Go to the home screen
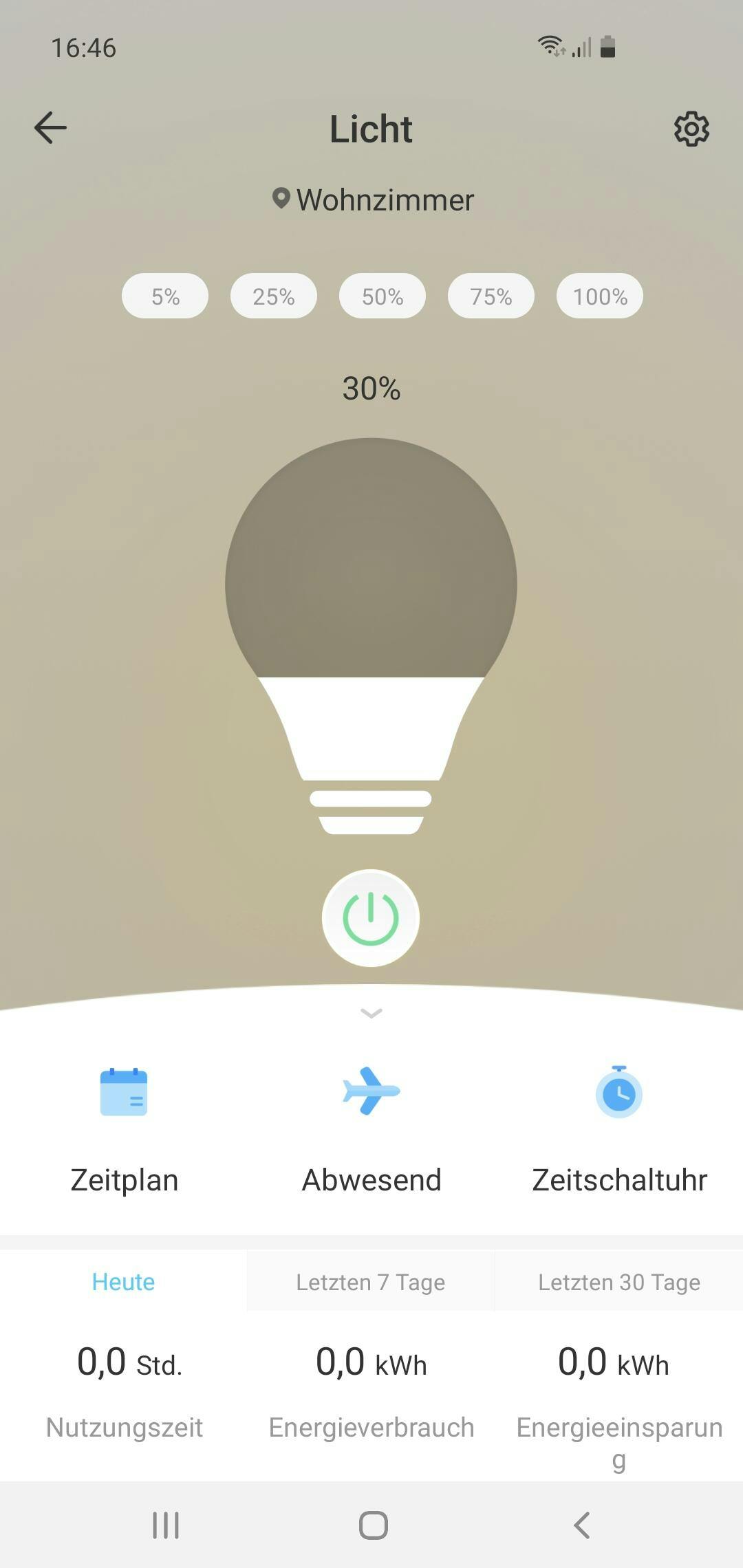The height and width of the screenshot is (1568, 743). [374, 1525]
